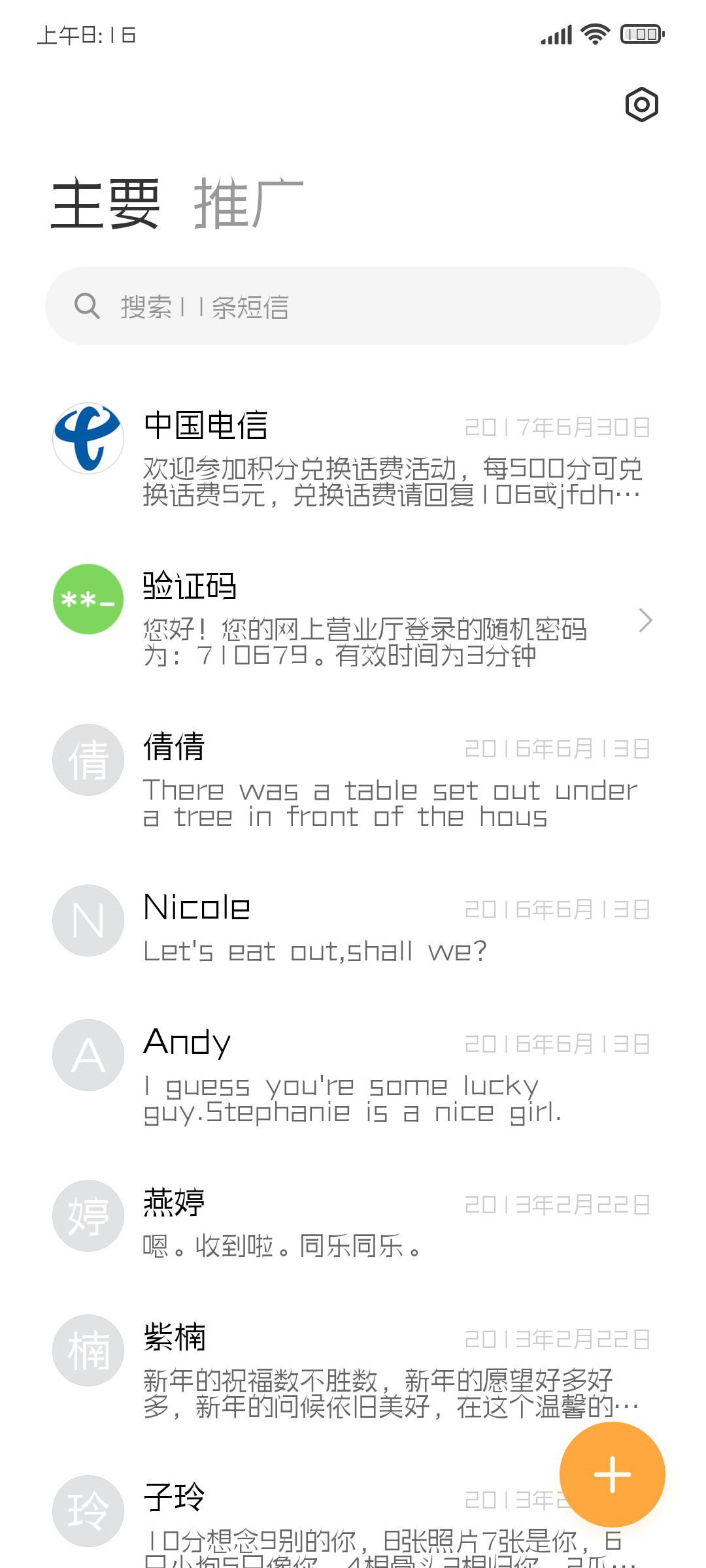Select the 主要 tab
The height and width of the screenshot is (1568, 706).
point(105,203)
